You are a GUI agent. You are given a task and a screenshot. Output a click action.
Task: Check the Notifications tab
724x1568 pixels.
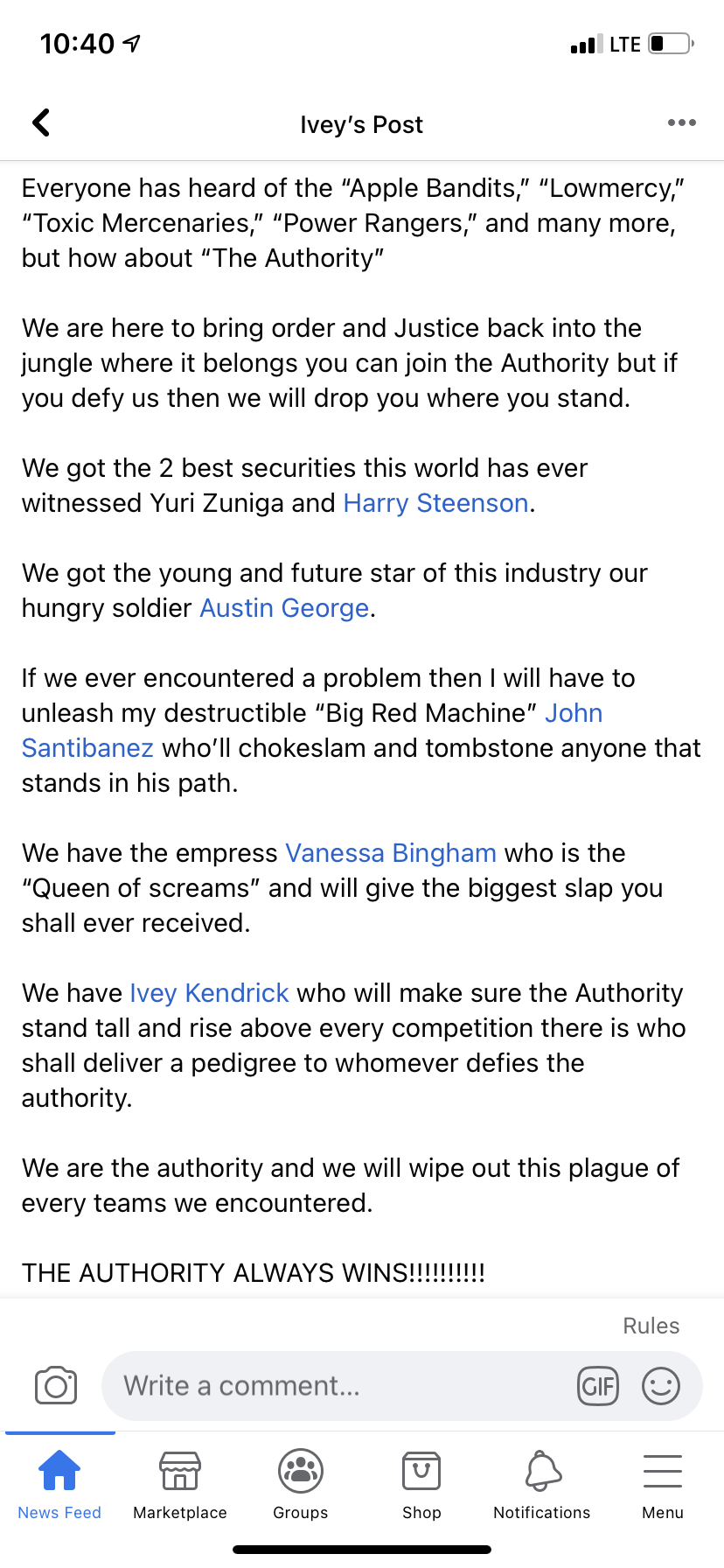pyautogui.click(x=542, y=1485)
